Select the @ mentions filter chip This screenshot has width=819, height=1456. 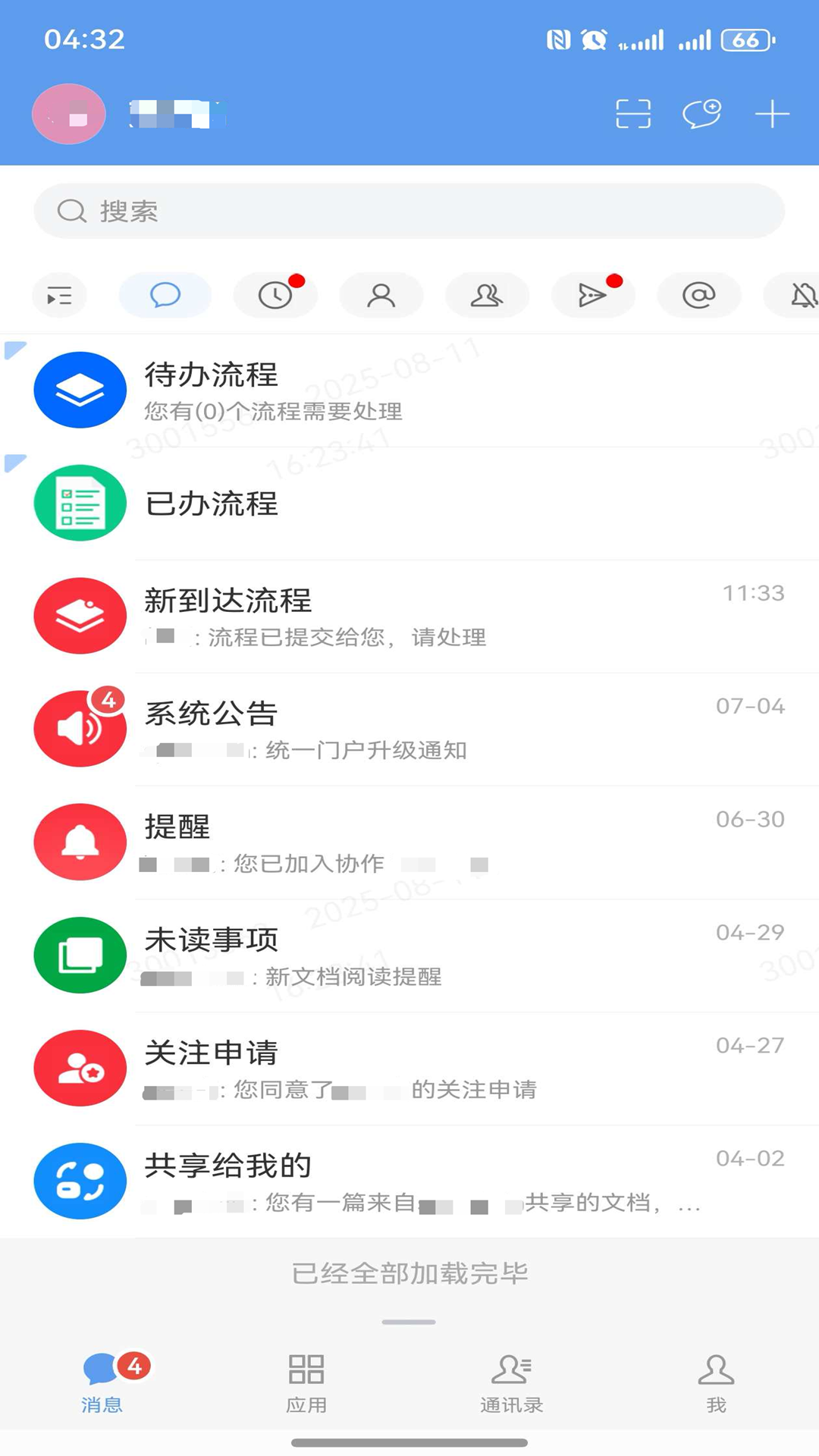point(698,295)
